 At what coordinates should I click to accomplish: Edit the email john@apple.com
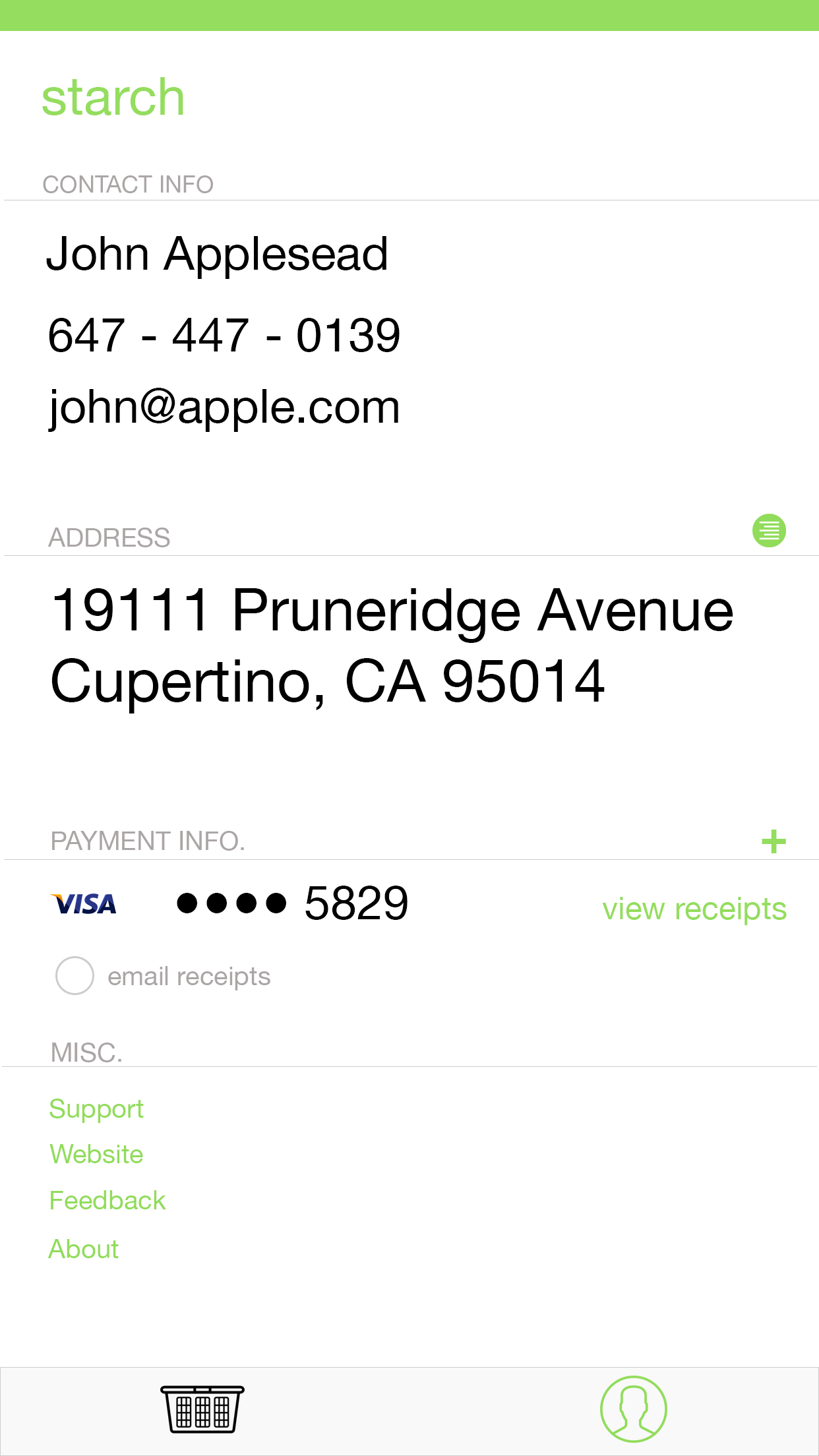(x=224, y=407)
